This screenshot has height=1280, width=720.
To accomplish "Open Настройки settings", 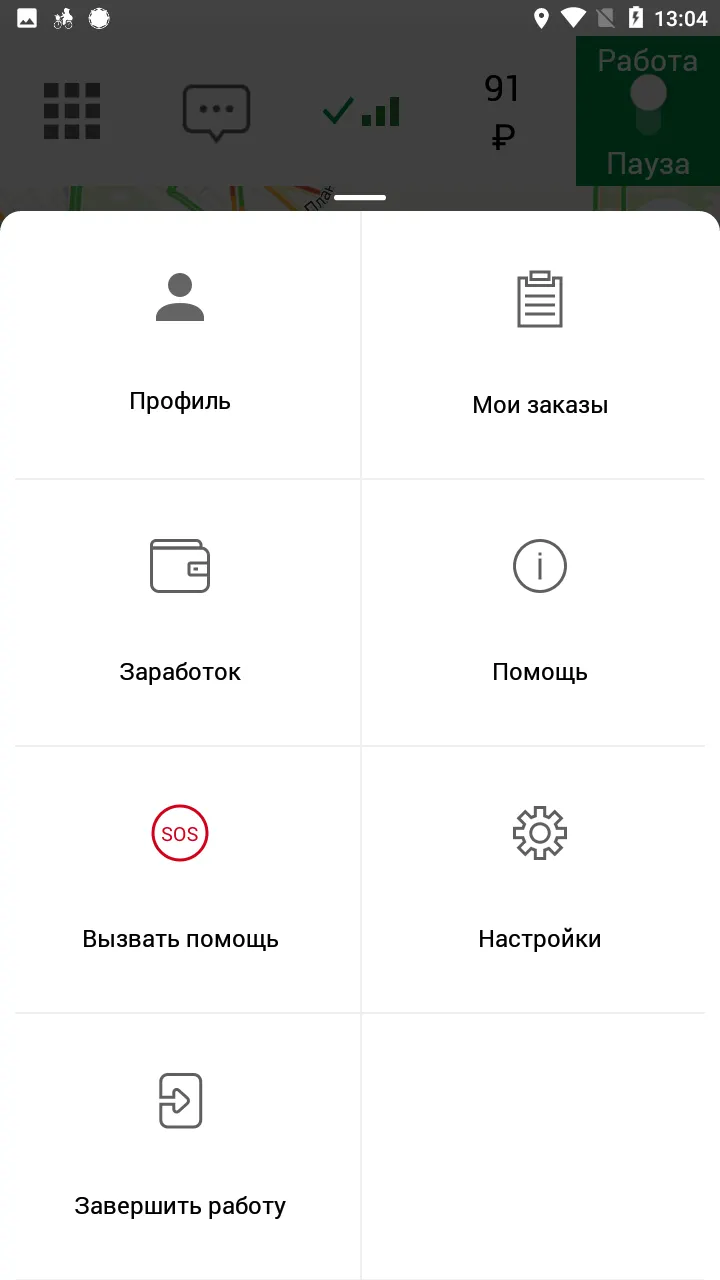I will 540,880.
